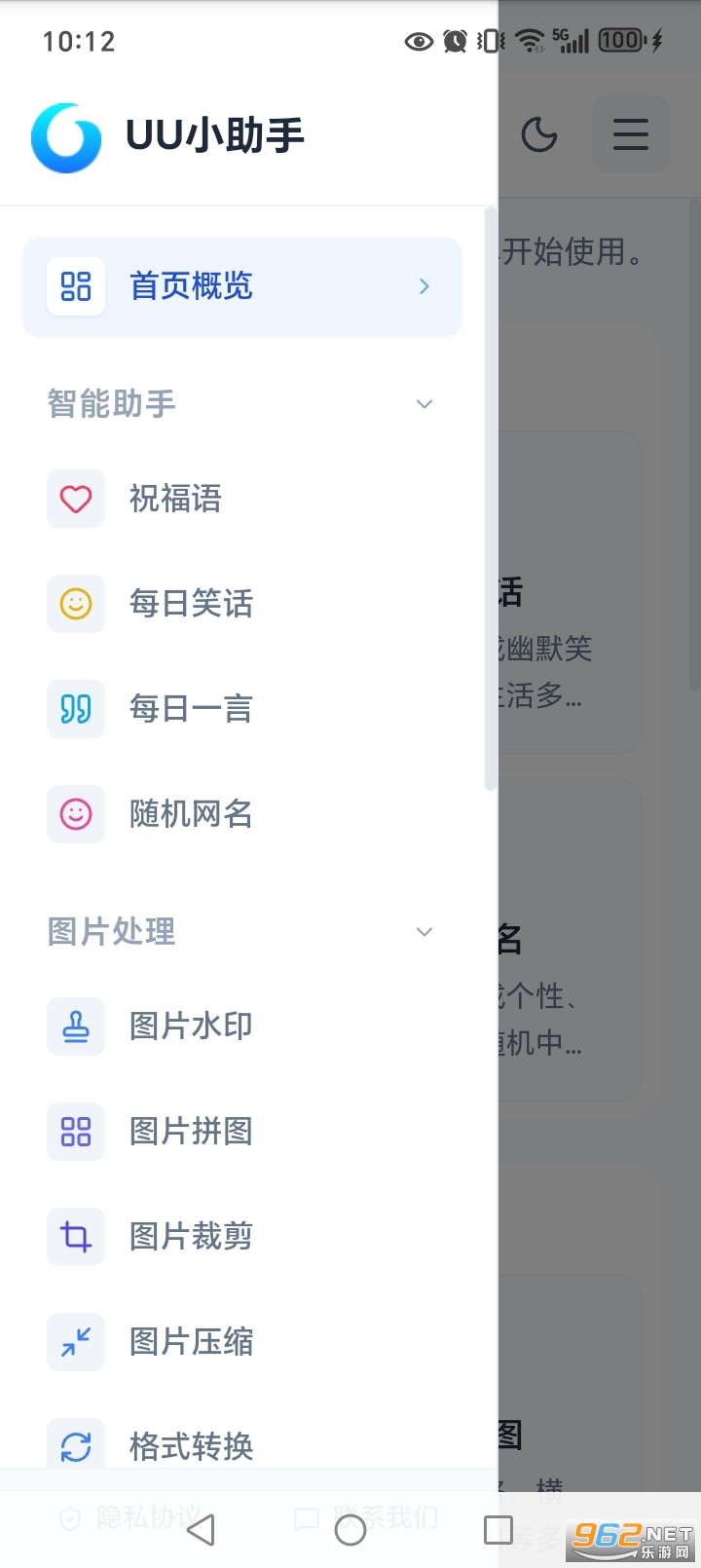Collapse the 智能助手 section
The image size is (701, 1568).
click(424, 403)
